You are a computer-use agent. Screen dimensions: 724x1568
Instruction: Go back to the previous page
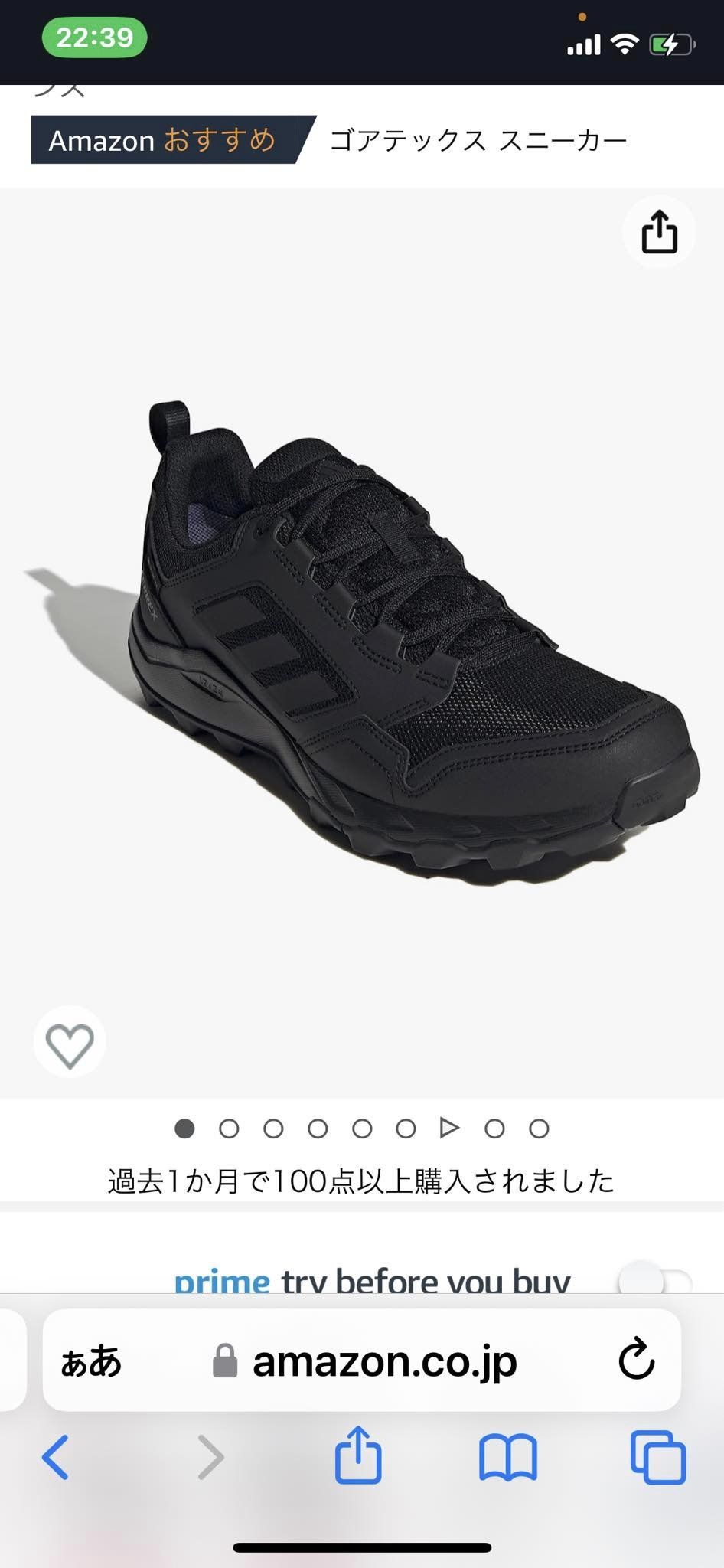click(55, 1456)
